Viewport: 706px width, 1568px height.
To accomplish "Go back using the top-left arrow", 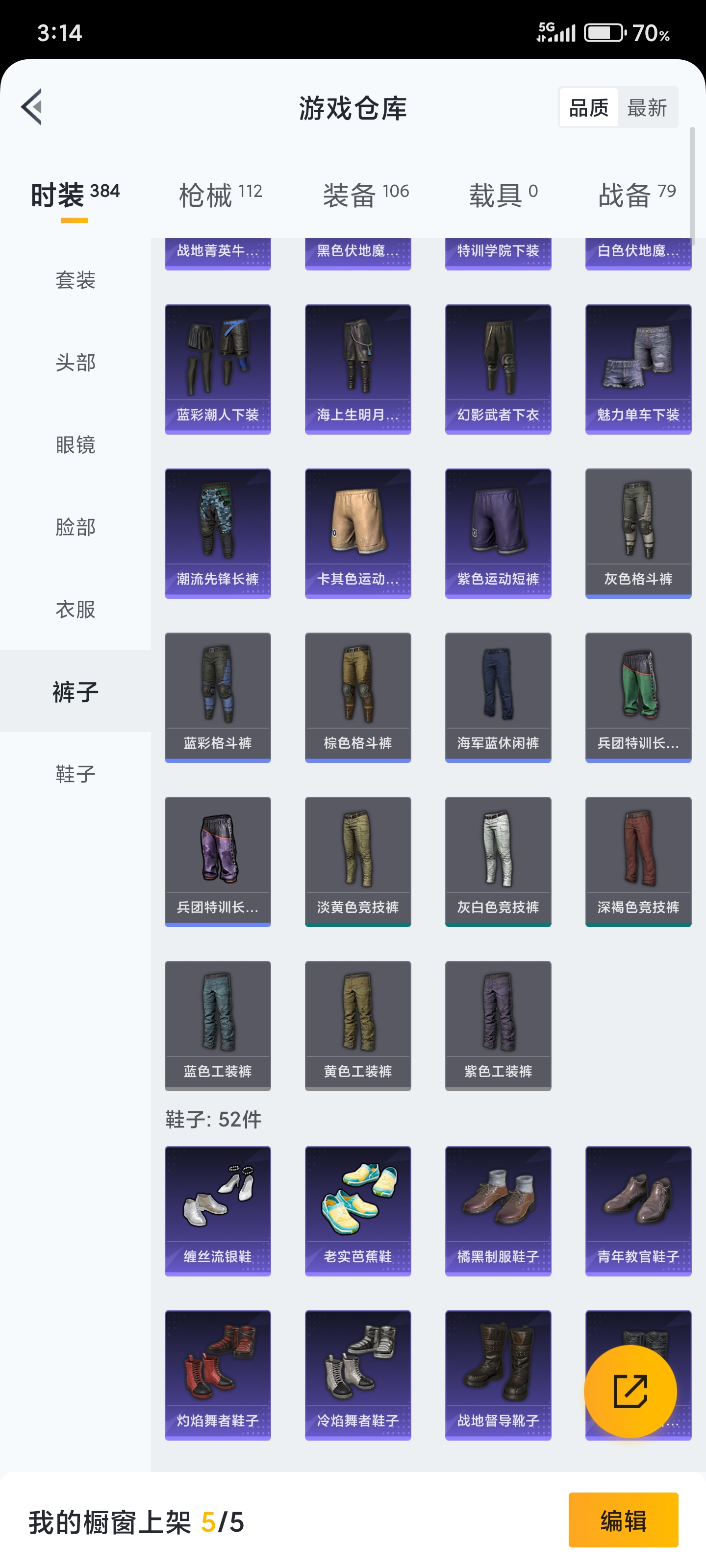I will (32, 107).
